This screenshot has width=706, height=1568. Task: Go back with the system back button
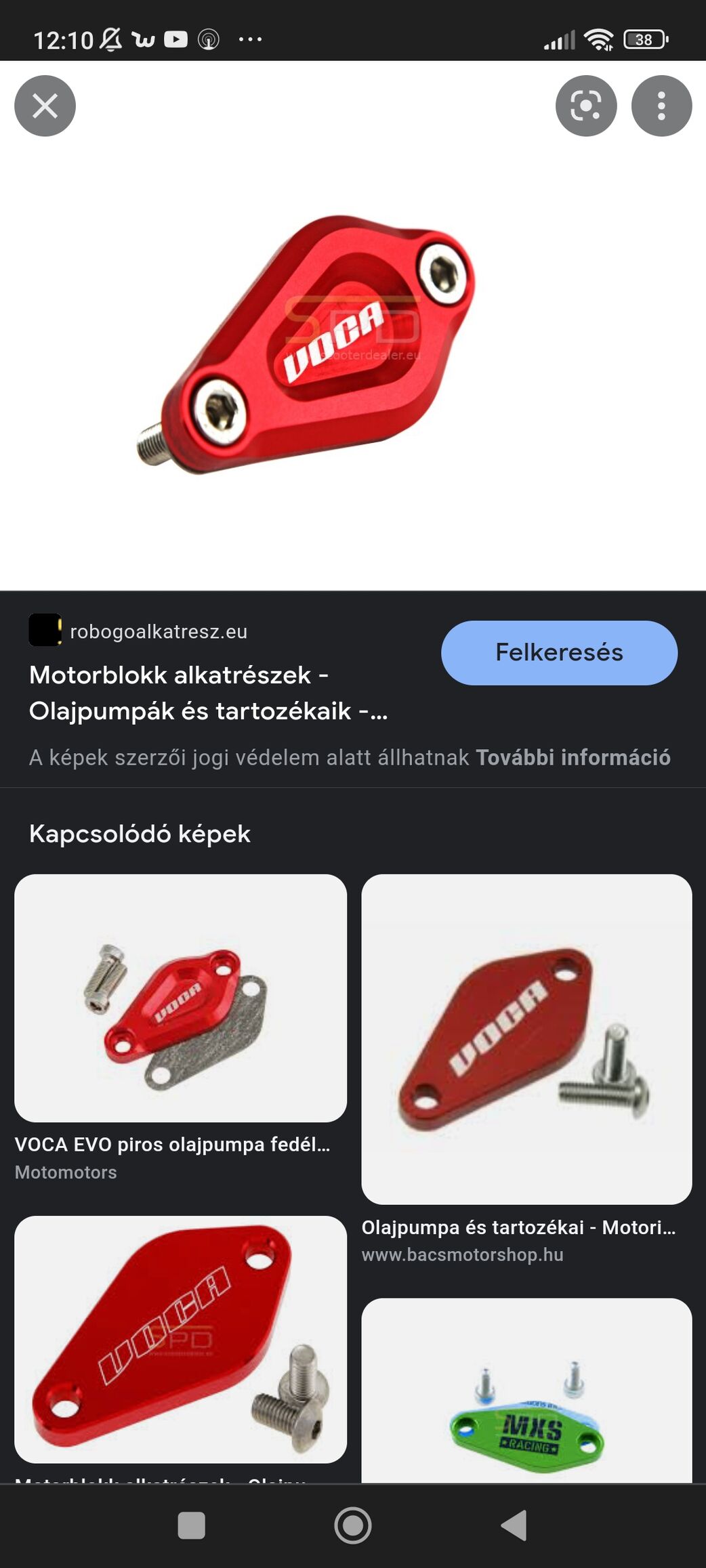pos(514,1525)
